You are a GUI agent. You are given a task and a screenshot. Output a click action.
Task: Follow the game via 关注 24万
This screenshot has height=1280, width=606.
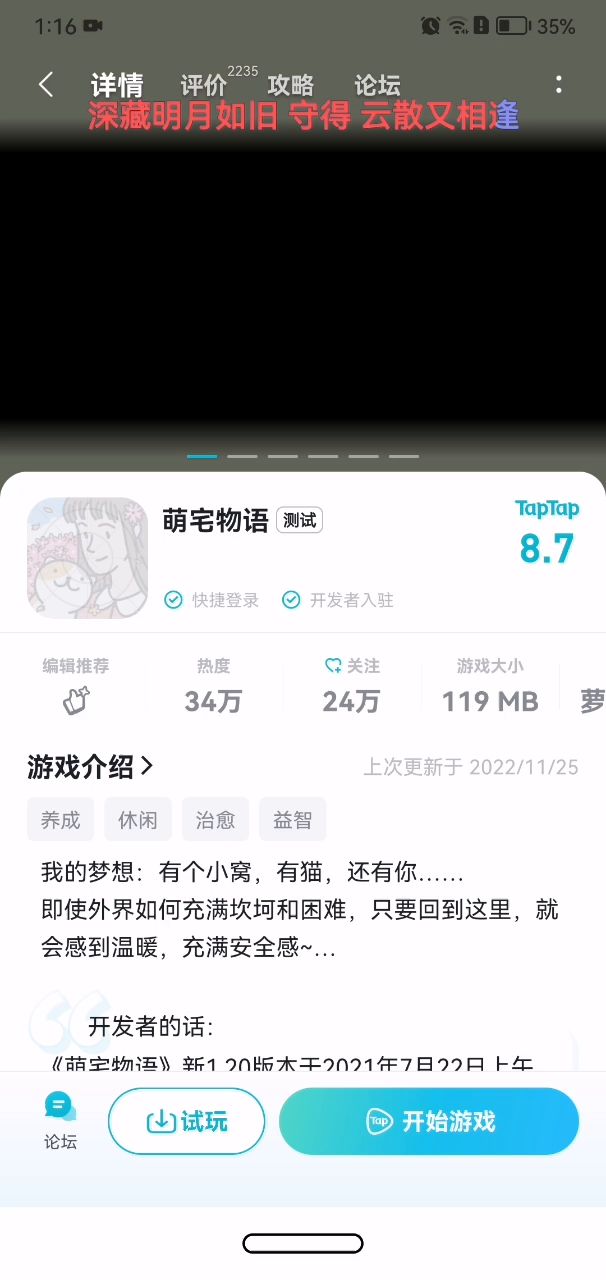click(351, 686)
